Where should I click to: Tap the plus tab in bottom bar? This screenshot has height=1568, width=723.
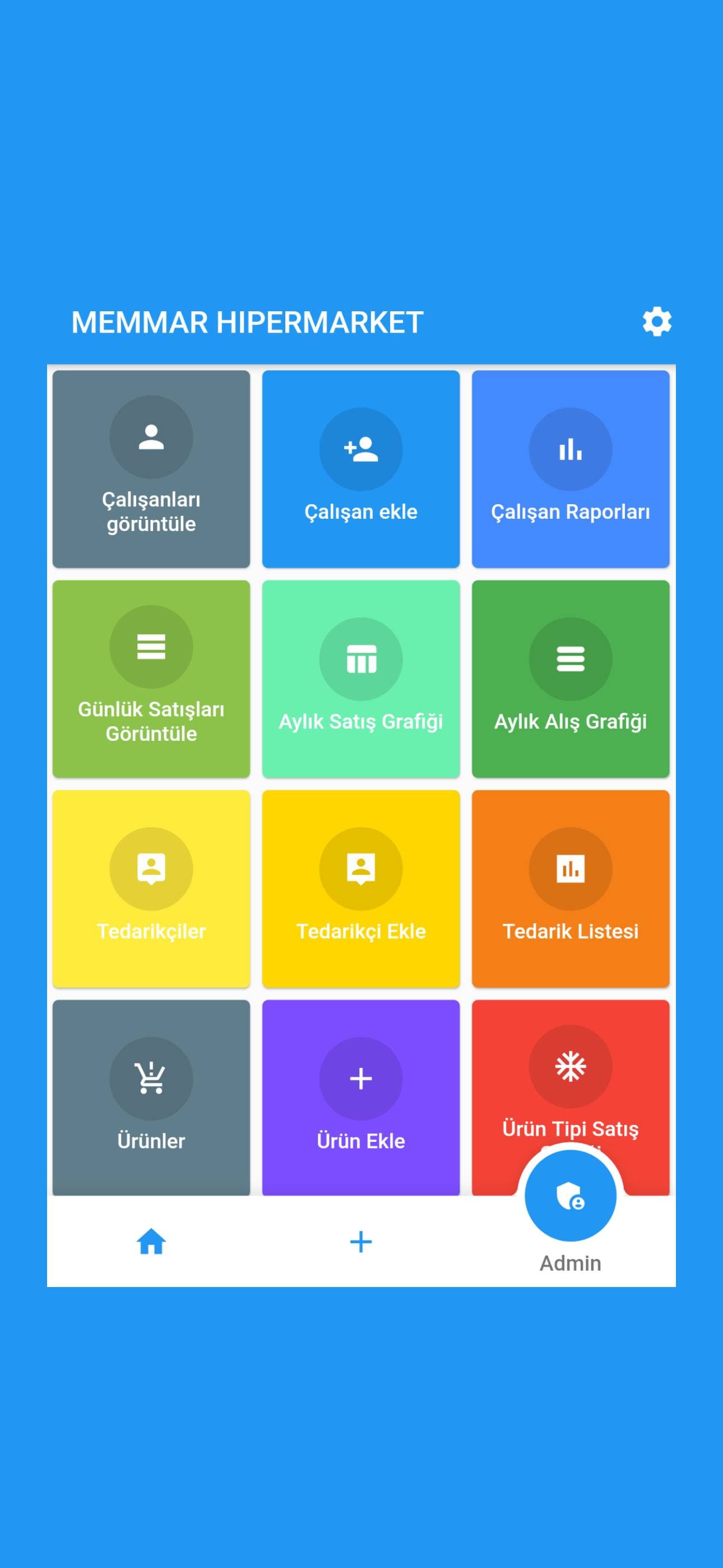pyautogui.click(x=361, y=1242)
